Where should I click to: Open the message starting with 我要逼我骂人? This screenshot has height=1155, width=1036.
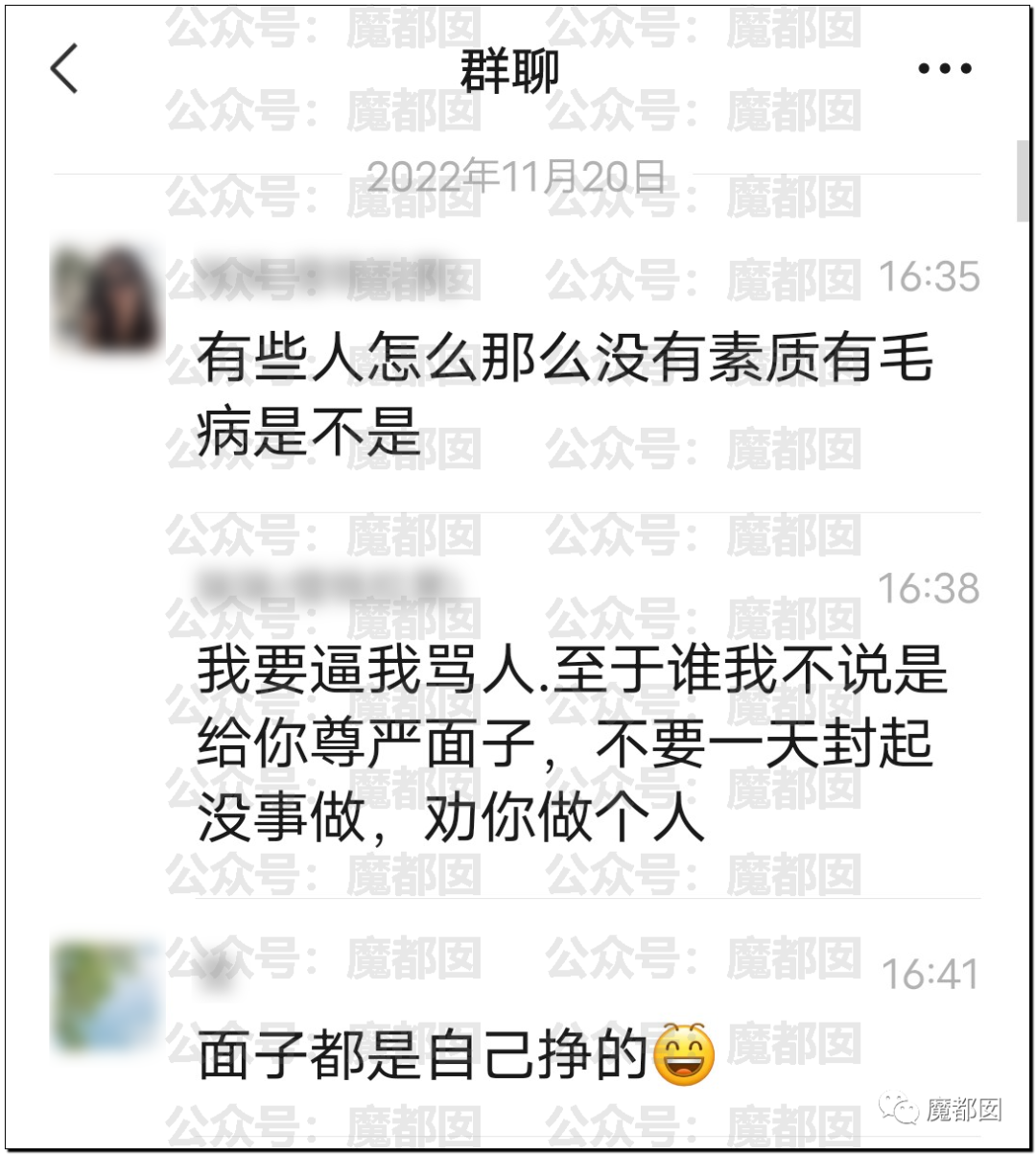(572, 743)
